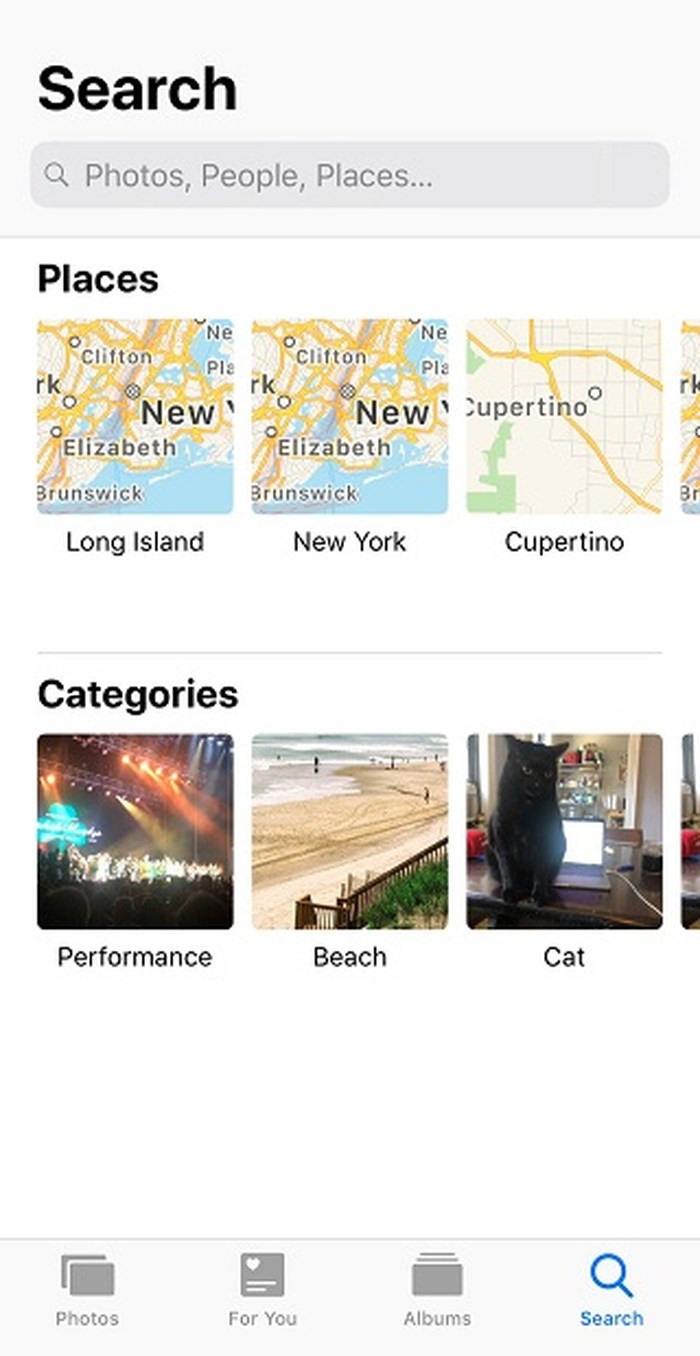The width and height of the screenshot is (700, 1356).
Task: Open the Cupertino place
Action: click(x=564, y=417)
